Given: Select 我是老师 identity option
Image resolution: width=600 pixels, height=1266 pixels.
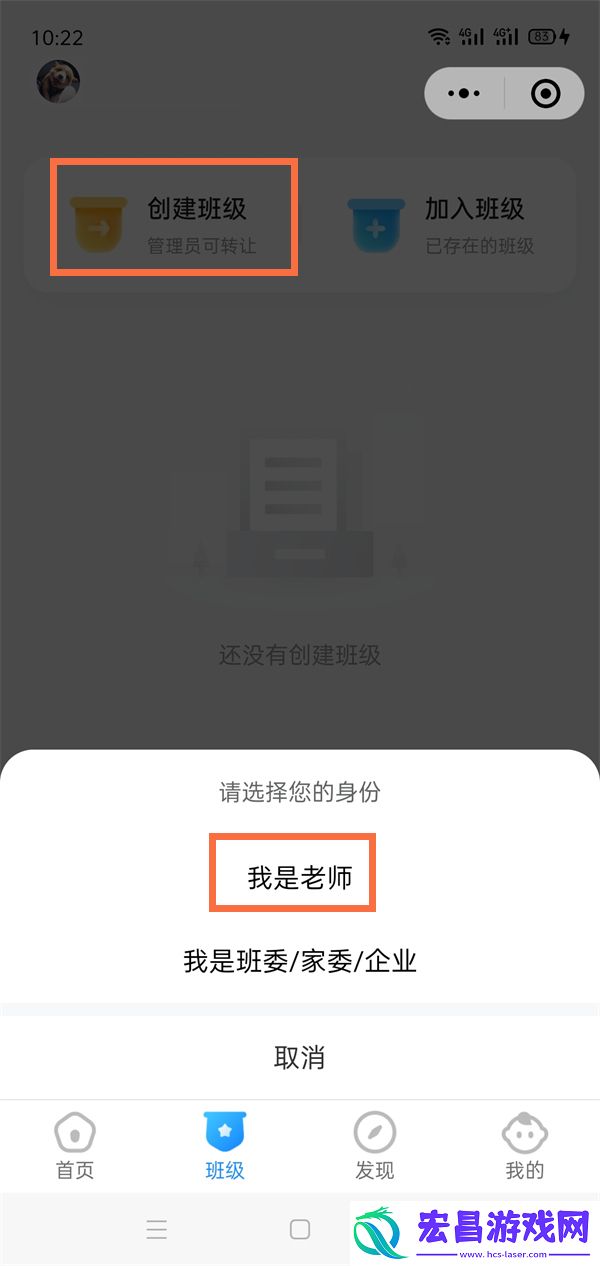Looking at the screenshot, I should click(300, 878).
